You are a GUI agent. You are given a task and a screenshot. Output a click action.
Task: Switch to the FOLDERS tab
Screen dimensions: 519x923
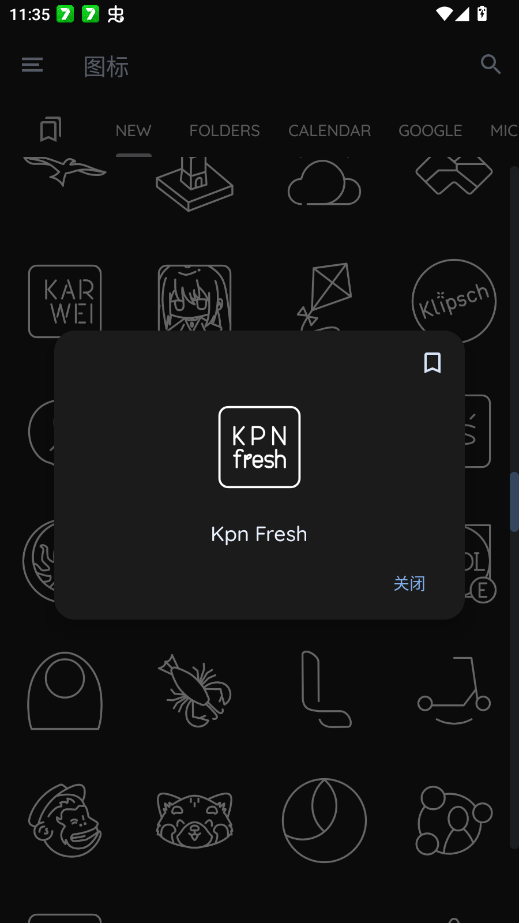(224, 130)
